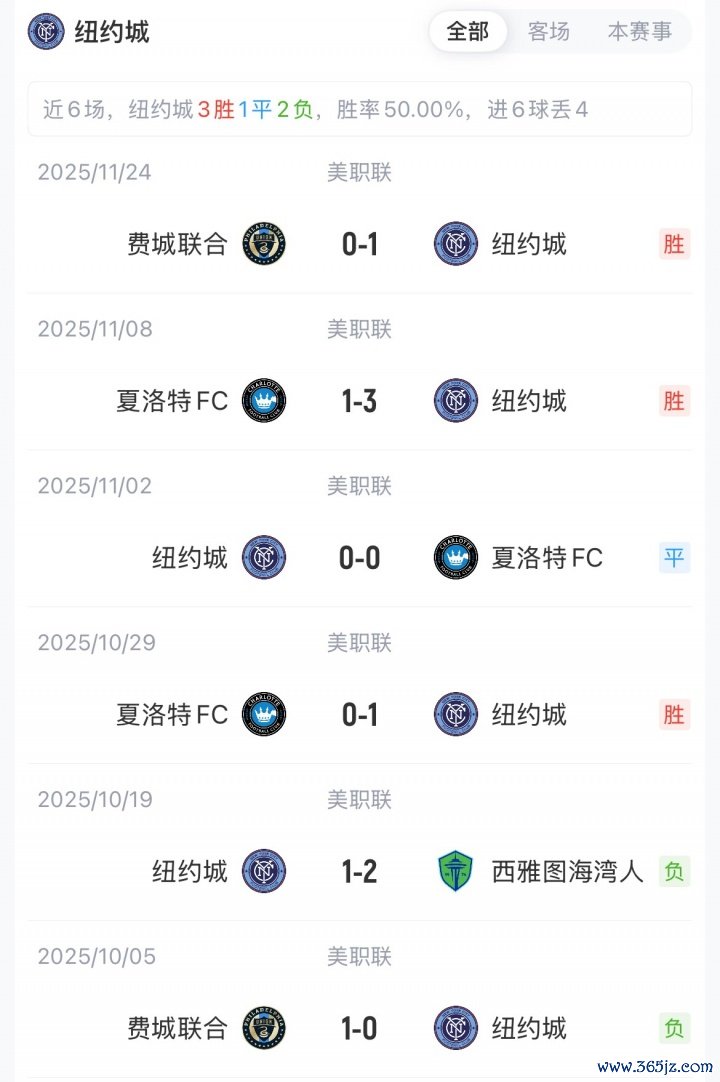This screenshot has height=1082, width=720.
Task: View the 2025/10/29 夏洛特FC 0-1 match
Action: click(359, 715)
